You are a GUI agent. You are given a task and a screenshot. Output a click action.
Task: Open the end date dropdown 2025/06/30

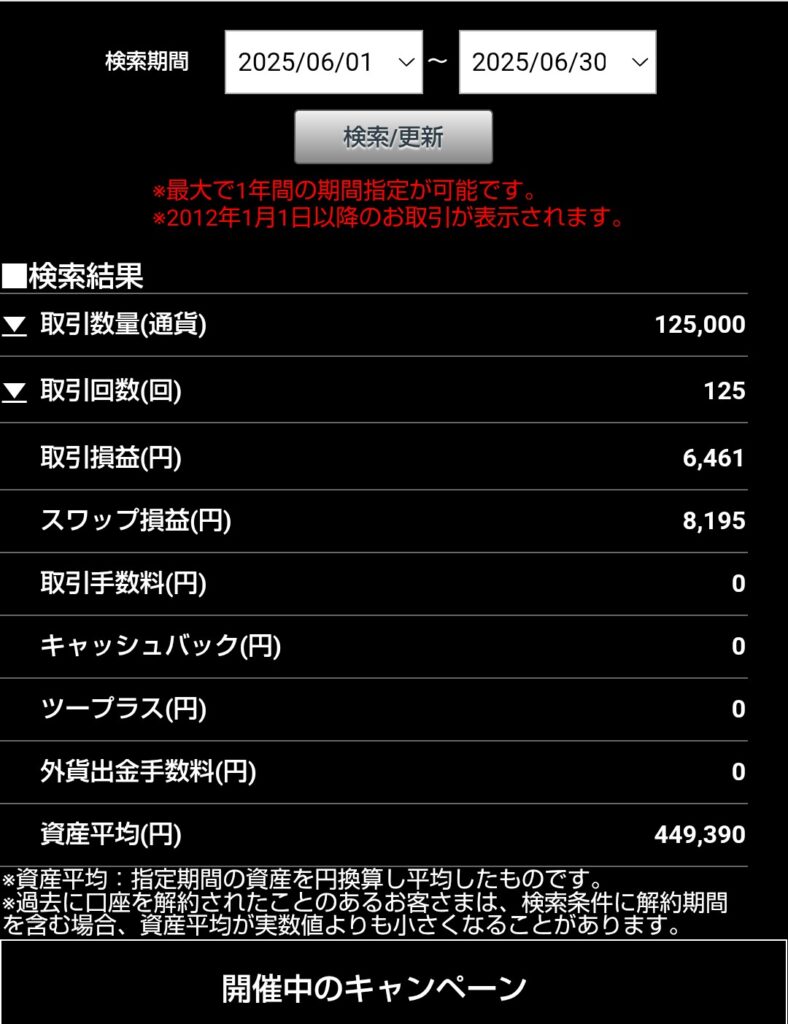(557, 62)
